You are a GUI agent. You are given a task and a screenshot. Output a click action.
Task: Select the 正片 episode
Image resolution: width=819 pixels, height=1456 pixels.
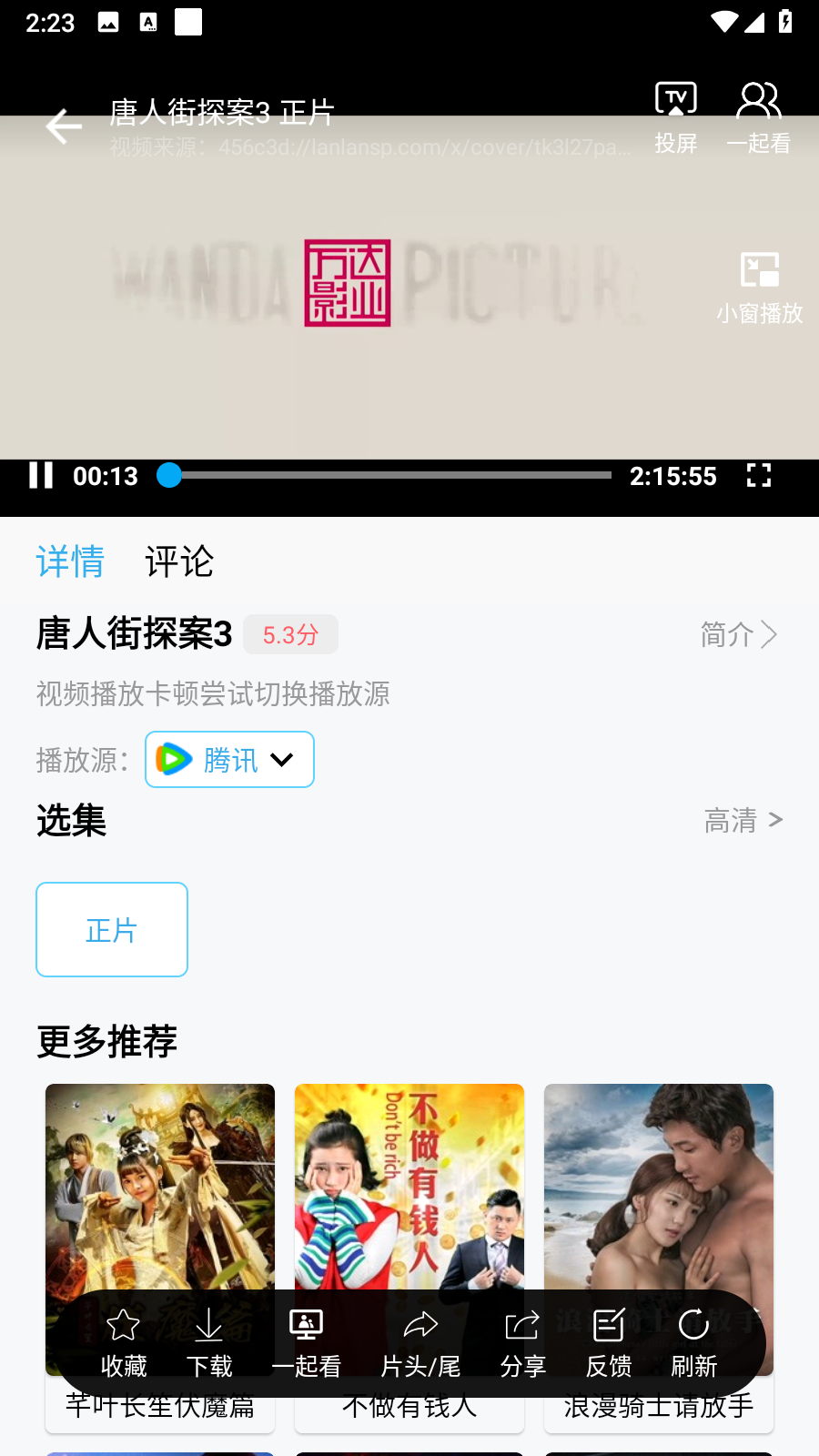coord(112,929)
